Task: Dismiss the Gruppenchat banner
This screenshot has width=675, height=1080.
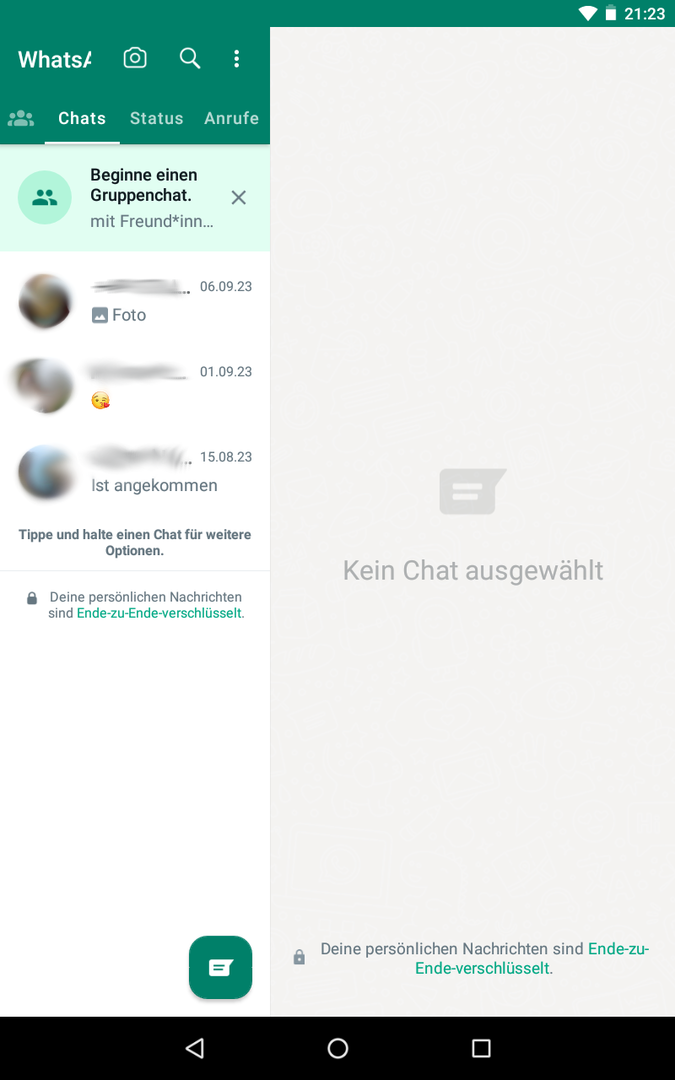Action: (x=238, y=198)
